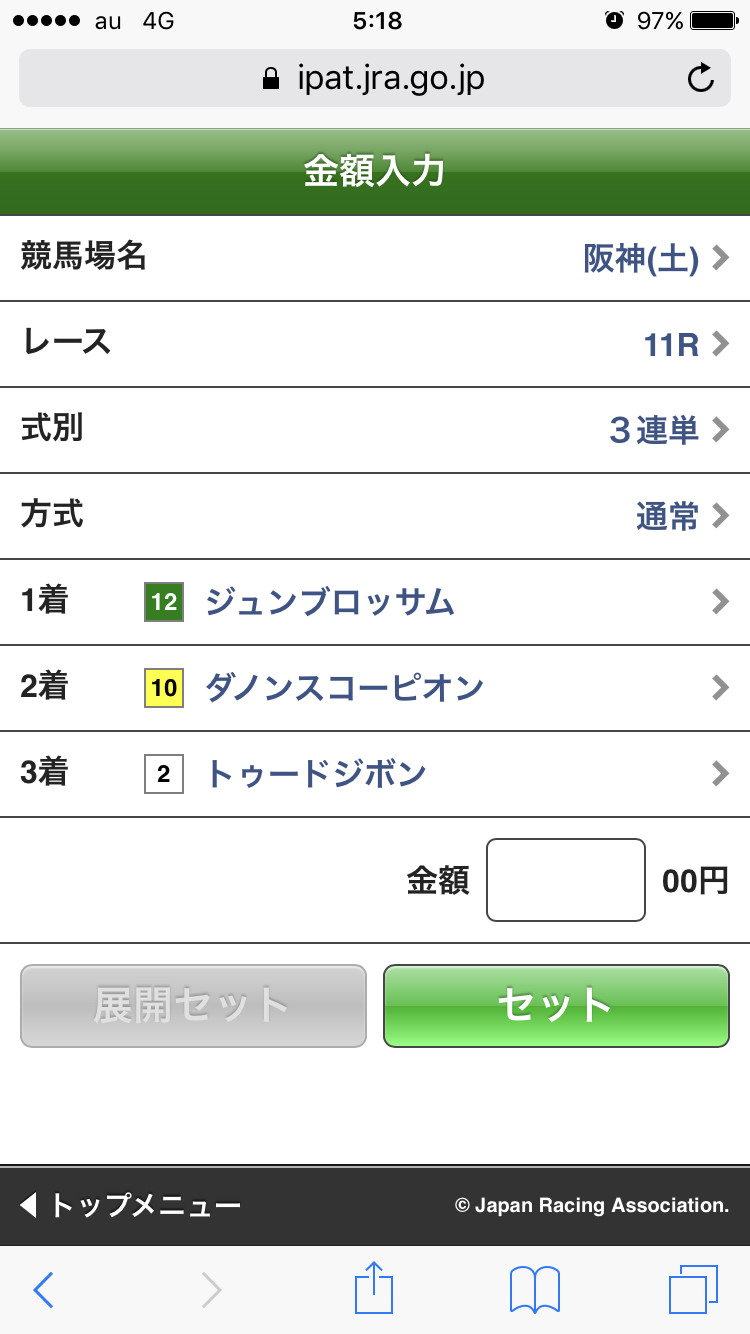Focus the 金額 amount field
750x1334 pixels.
565,880
